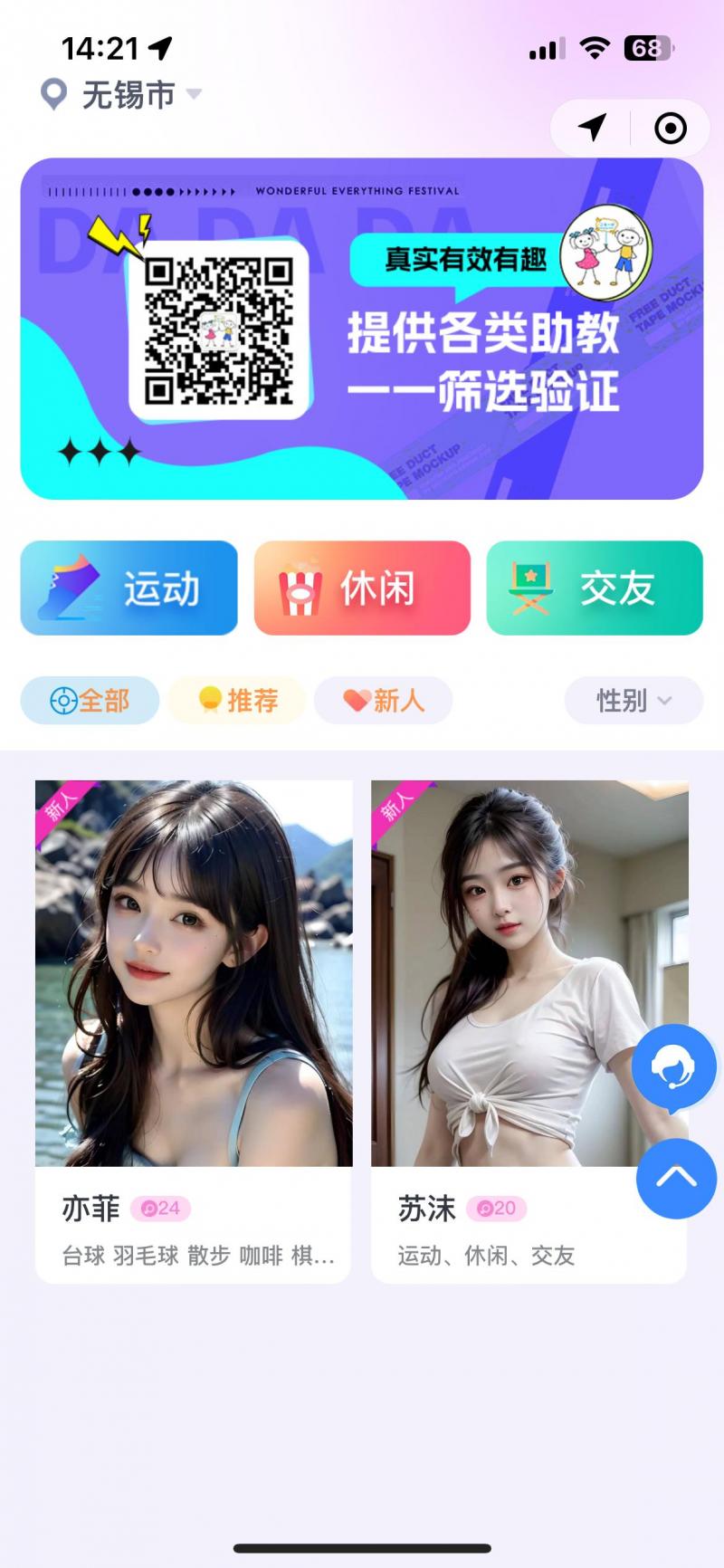Tap the circular target button in capsule
The image size is (724, 1568).
(x=670, y=128)
